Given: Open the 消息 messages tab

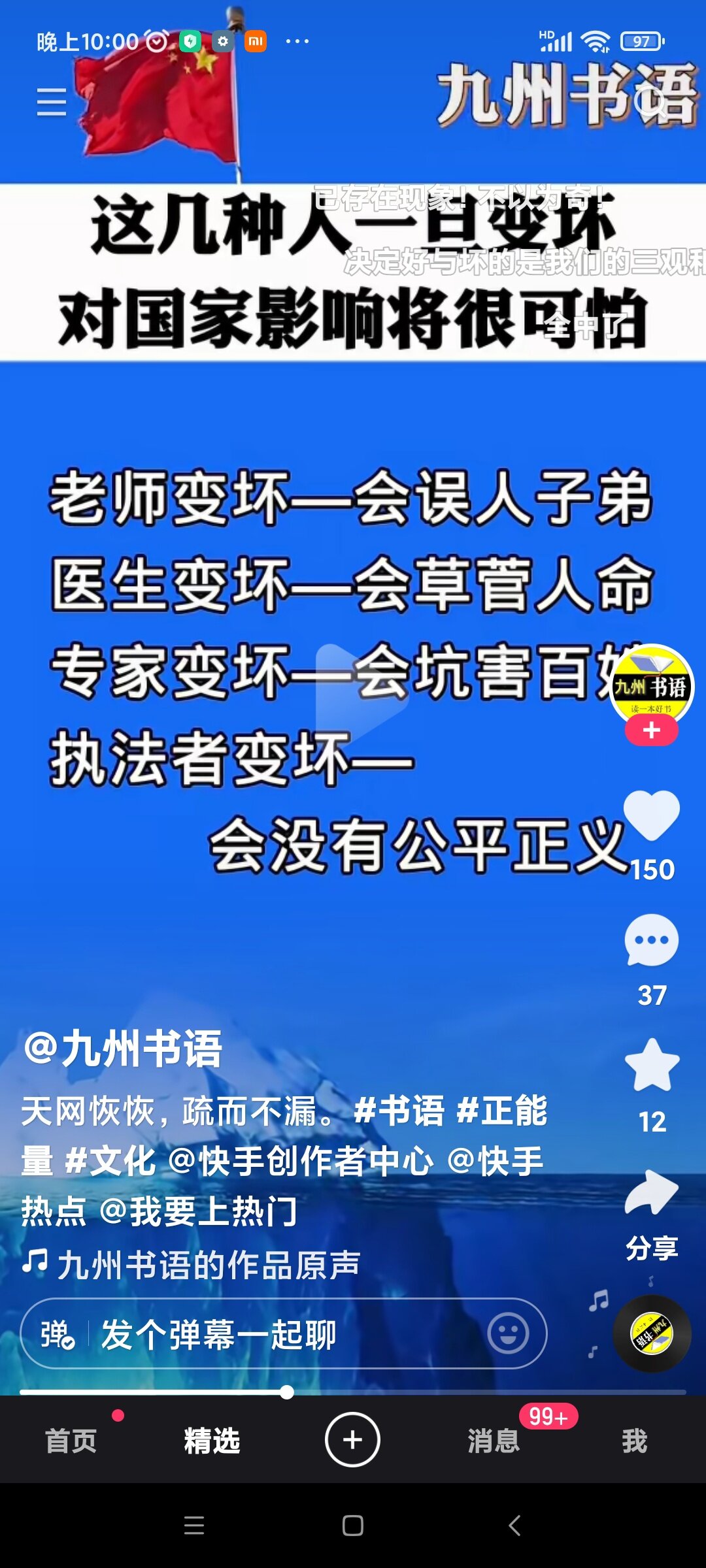Looking at the screenshot, I should (x=494, y=1441).
